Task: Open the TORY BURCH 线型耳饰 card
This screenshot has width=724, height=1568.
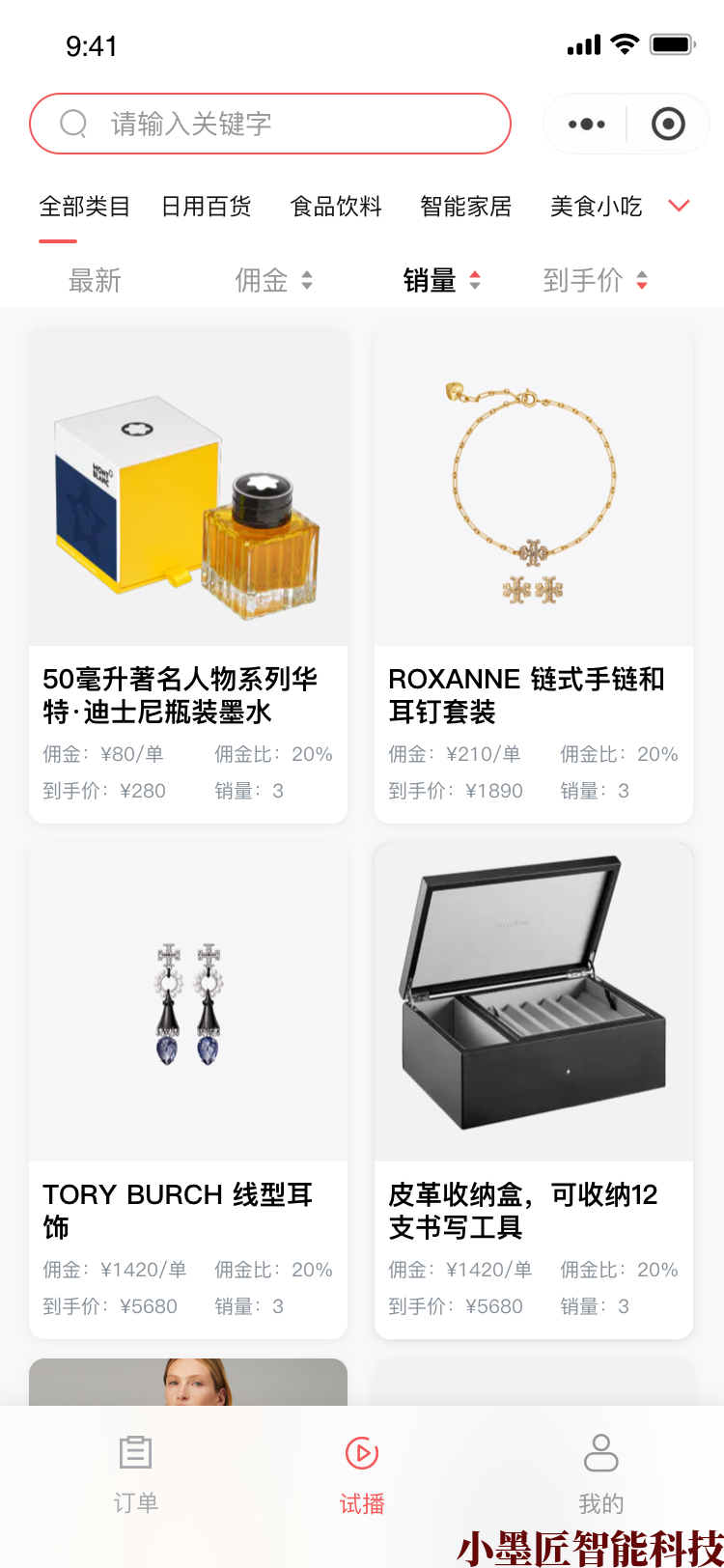Action: [x=188, y=1090]
